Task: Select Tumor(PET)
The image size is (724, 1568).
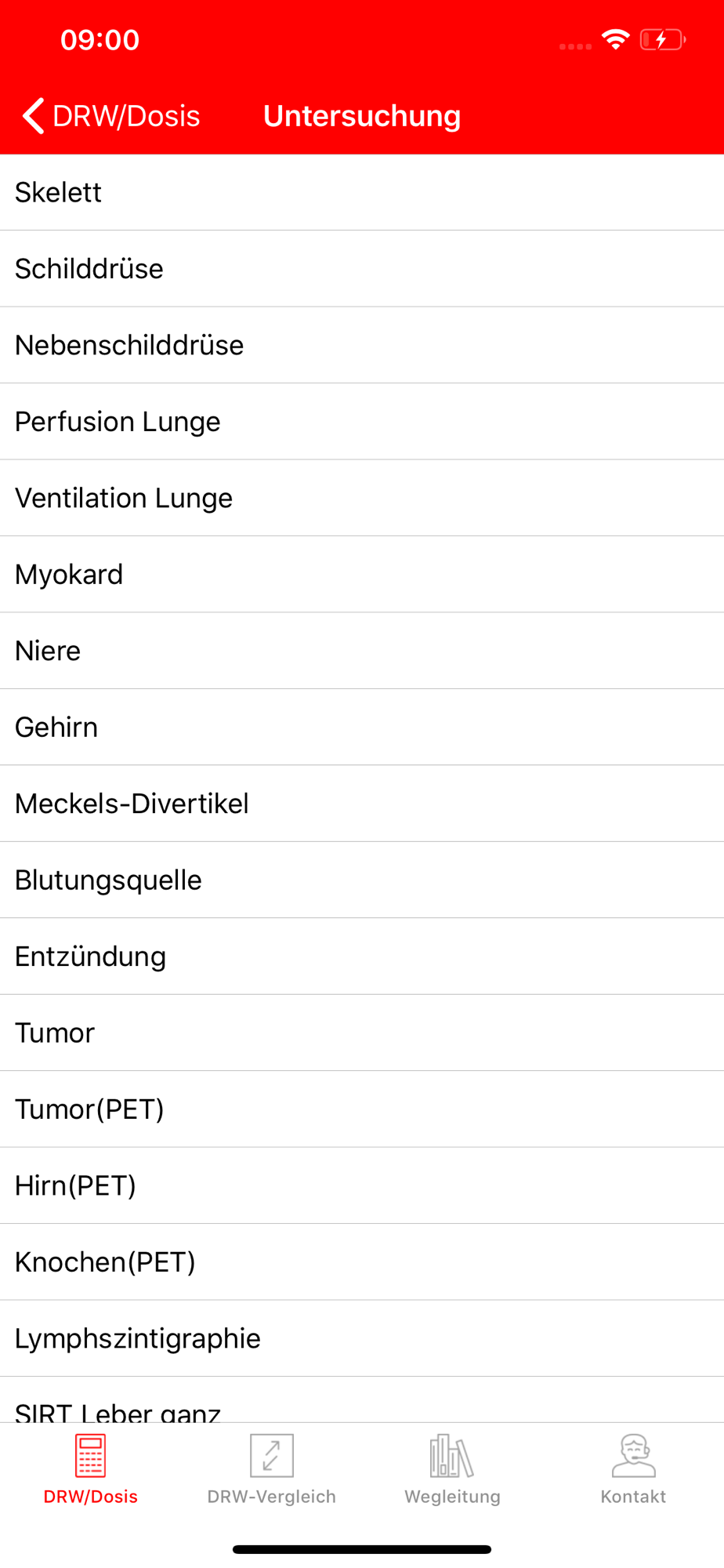Action: click(x=362, y=1109)
